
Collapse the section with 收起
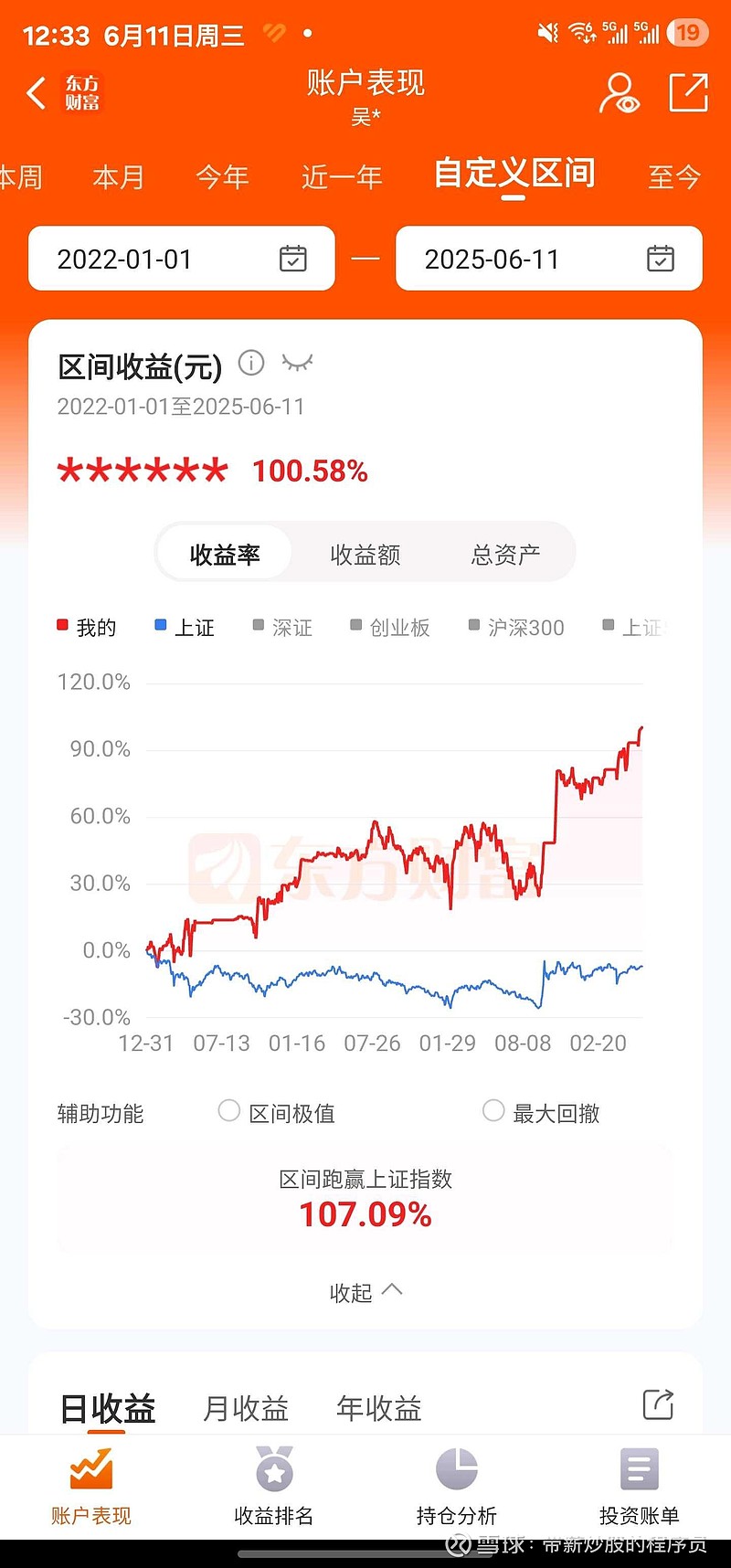(365, 1292)
